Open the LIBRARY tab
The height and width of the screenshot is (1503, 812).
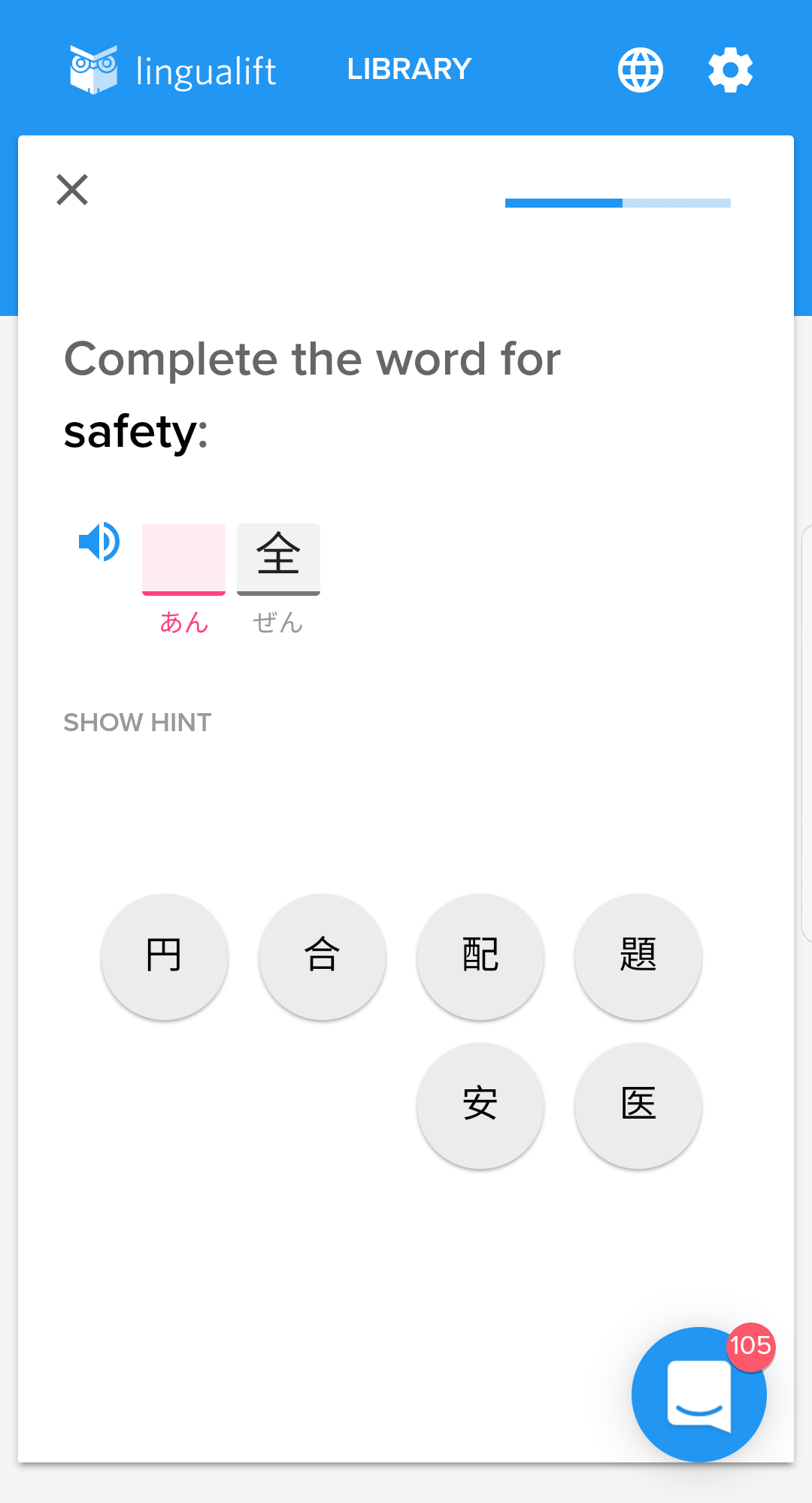[409, 68]
